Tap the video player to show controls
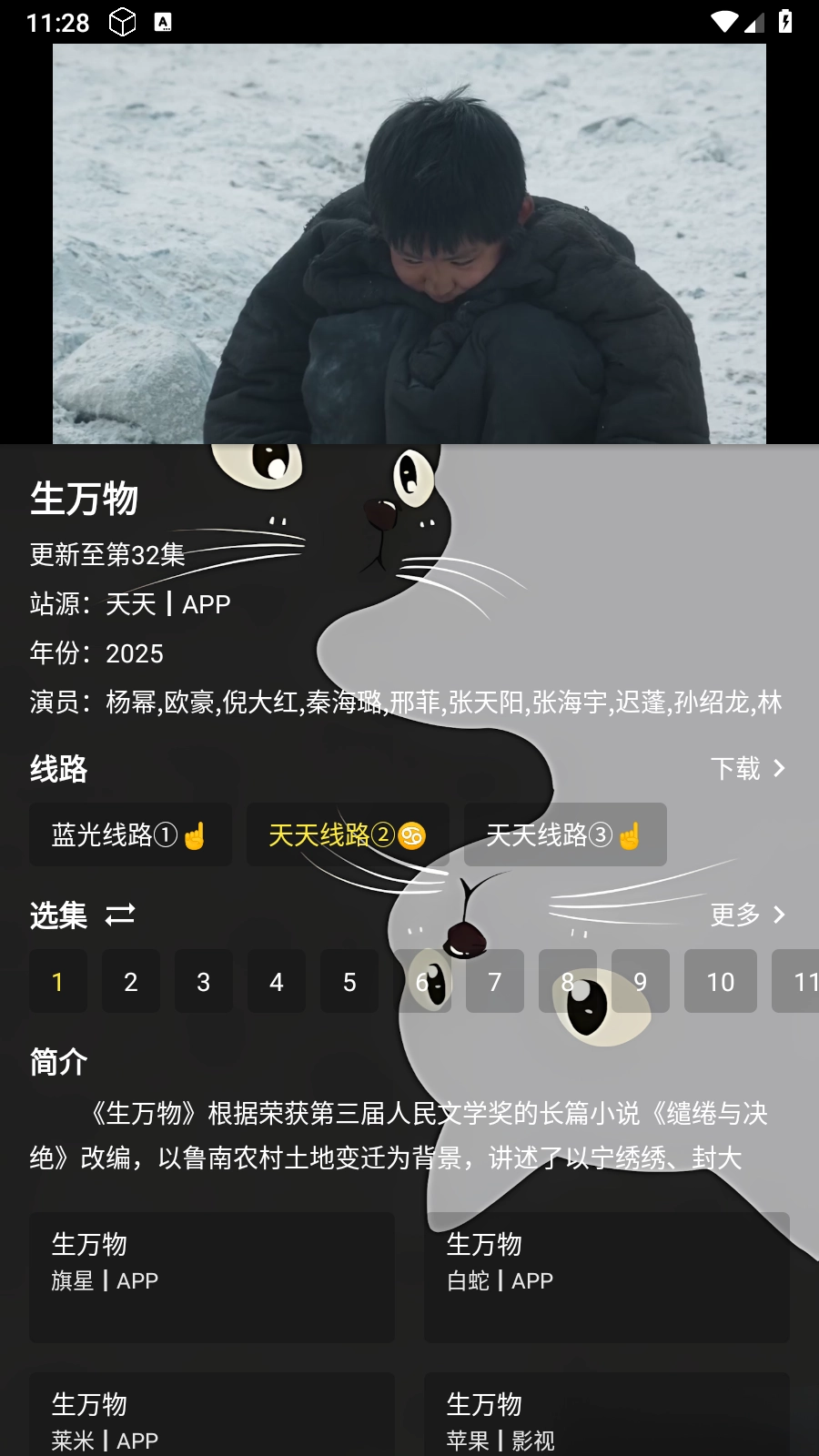Screen dimensions: 819x1456 pos(409,244)
